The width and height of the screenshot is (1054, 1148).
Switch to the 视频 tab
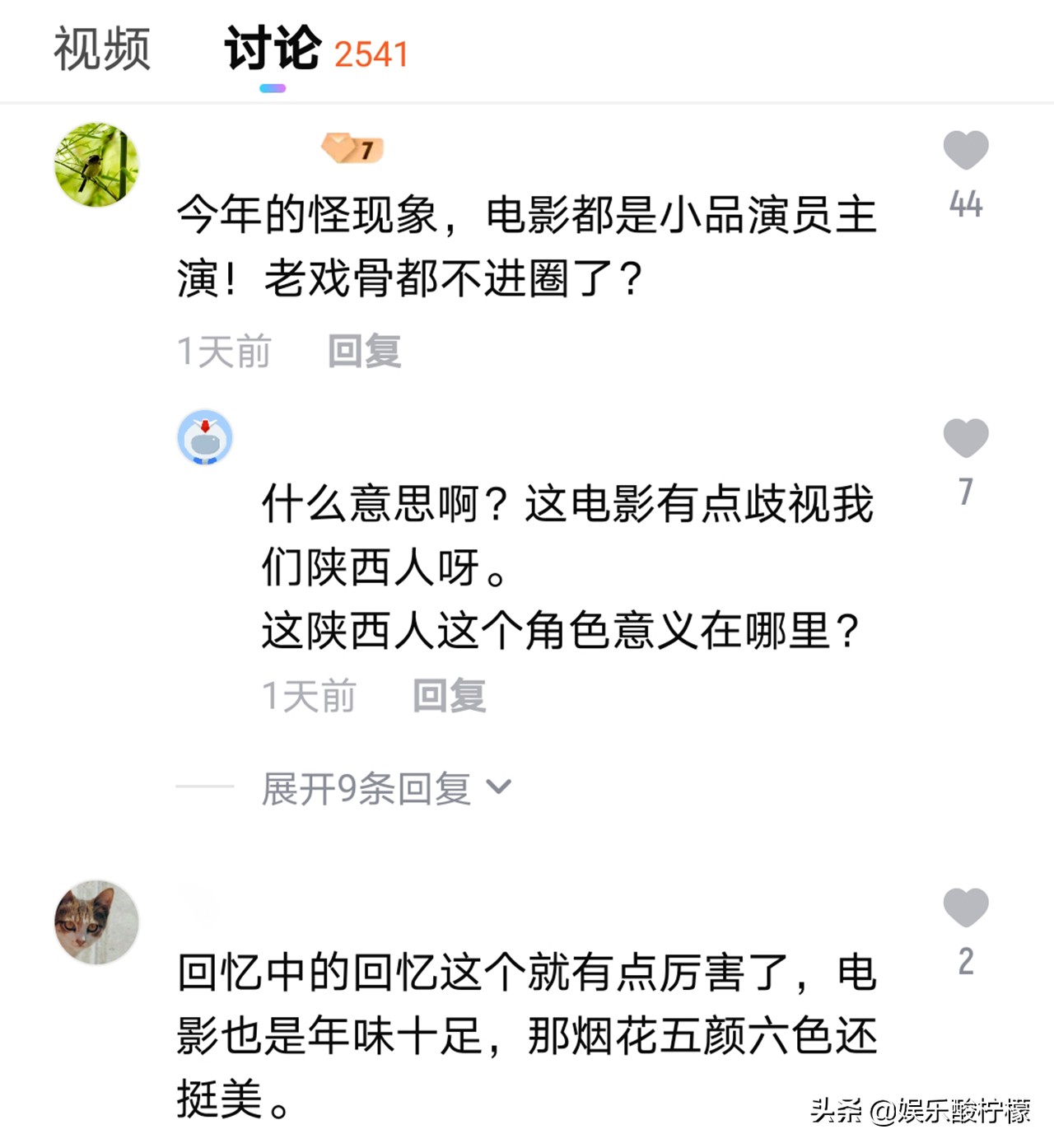(102, 49)
